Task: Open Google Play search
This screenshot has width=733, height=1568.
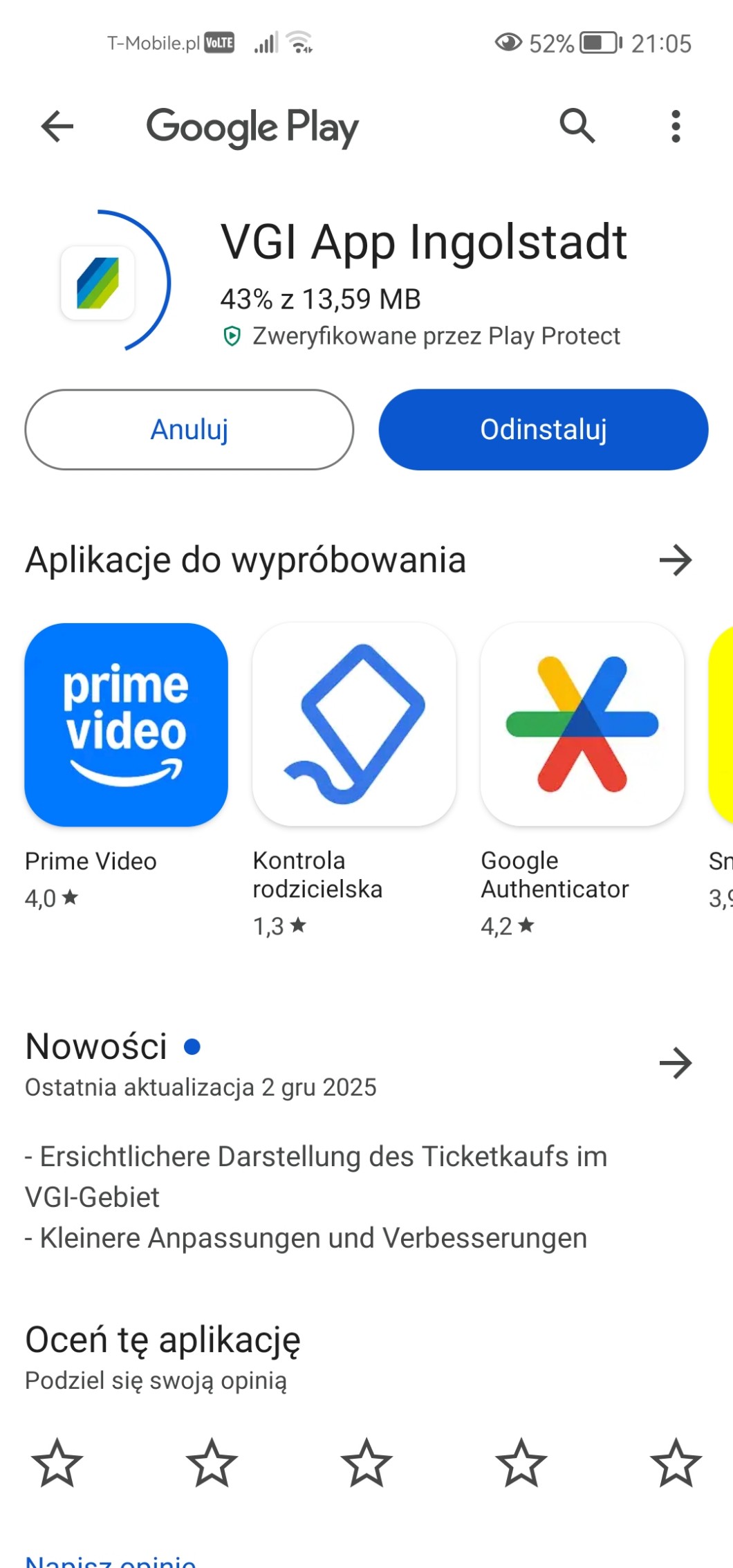Action: pyautogui.click(x=577, y=126)
